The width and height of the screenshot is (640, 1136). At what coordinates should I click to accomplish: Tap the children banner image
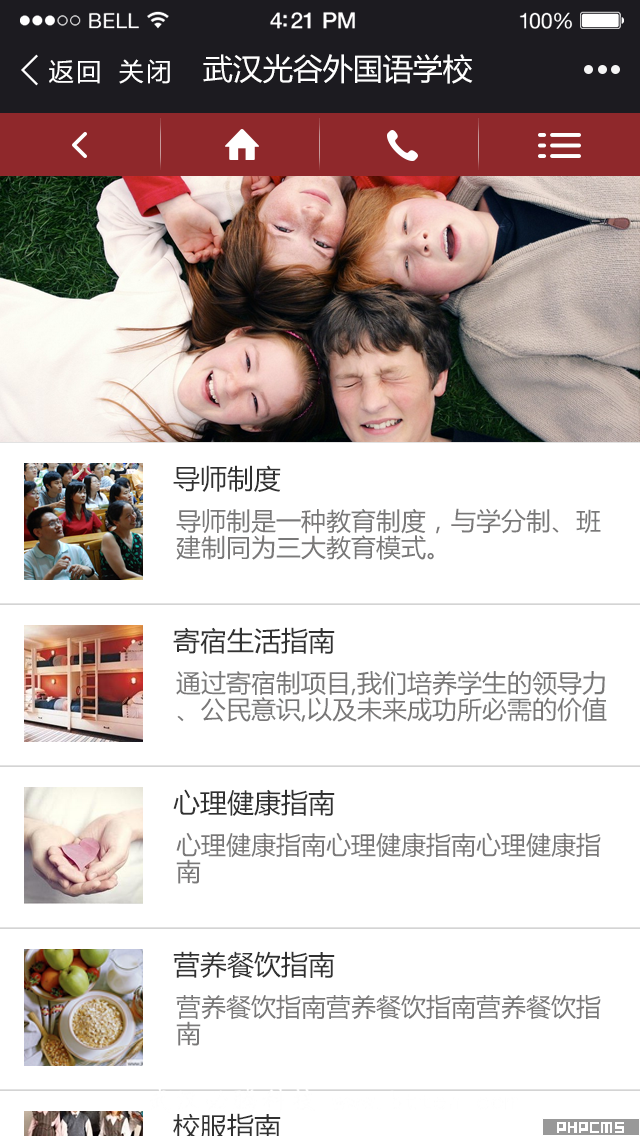tap(320, 309)
